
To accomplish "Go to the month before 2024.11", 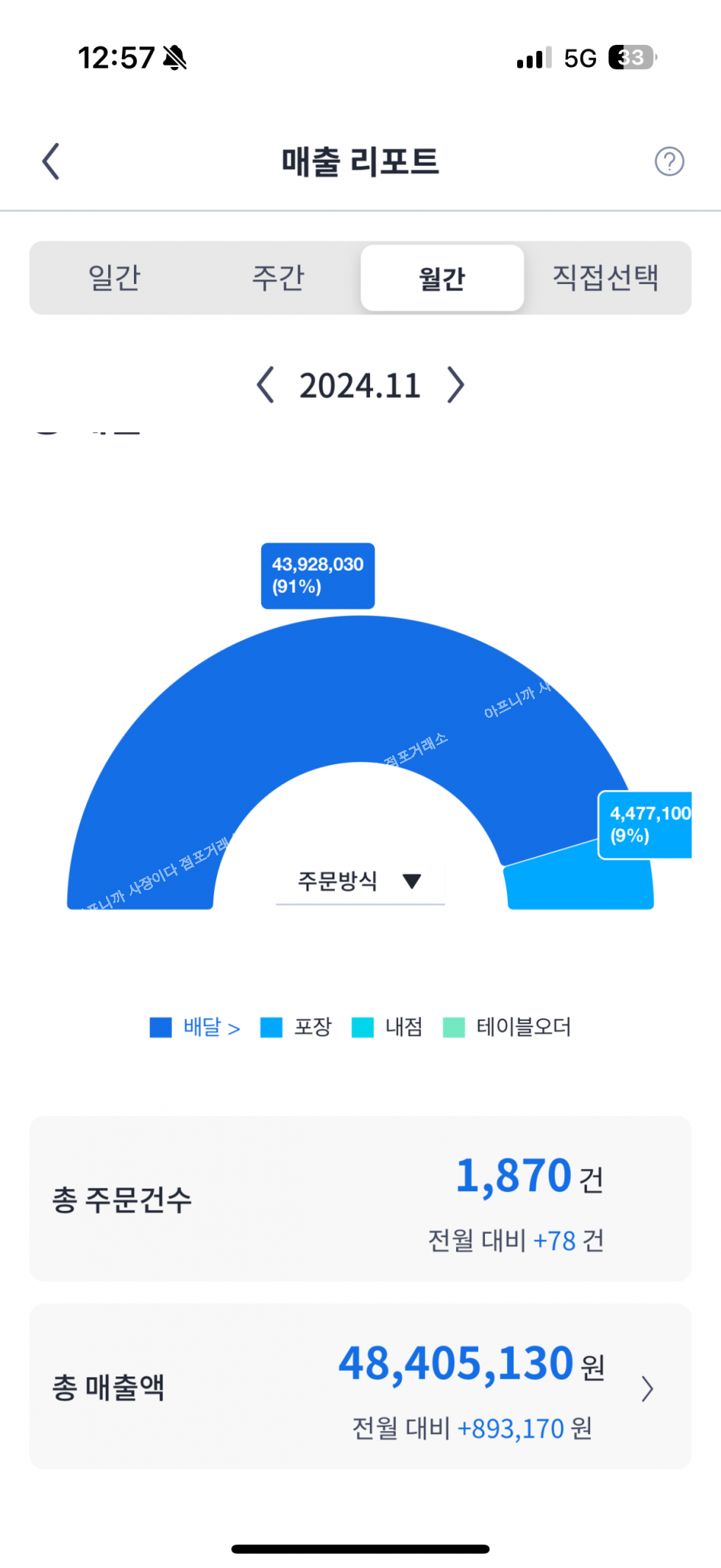I will (x=266, y=385).
